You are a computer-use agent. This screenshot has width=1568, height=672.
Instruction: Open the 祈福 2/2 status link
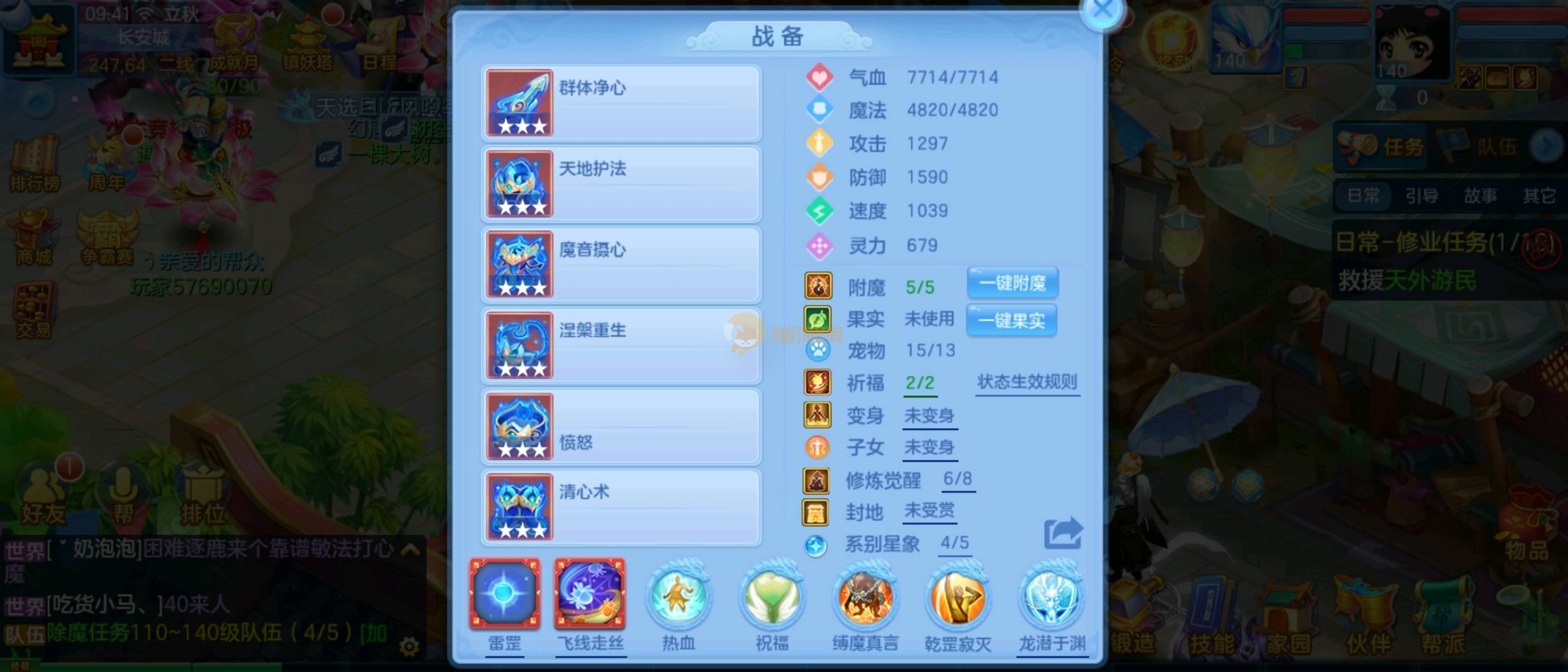[920, 383]
